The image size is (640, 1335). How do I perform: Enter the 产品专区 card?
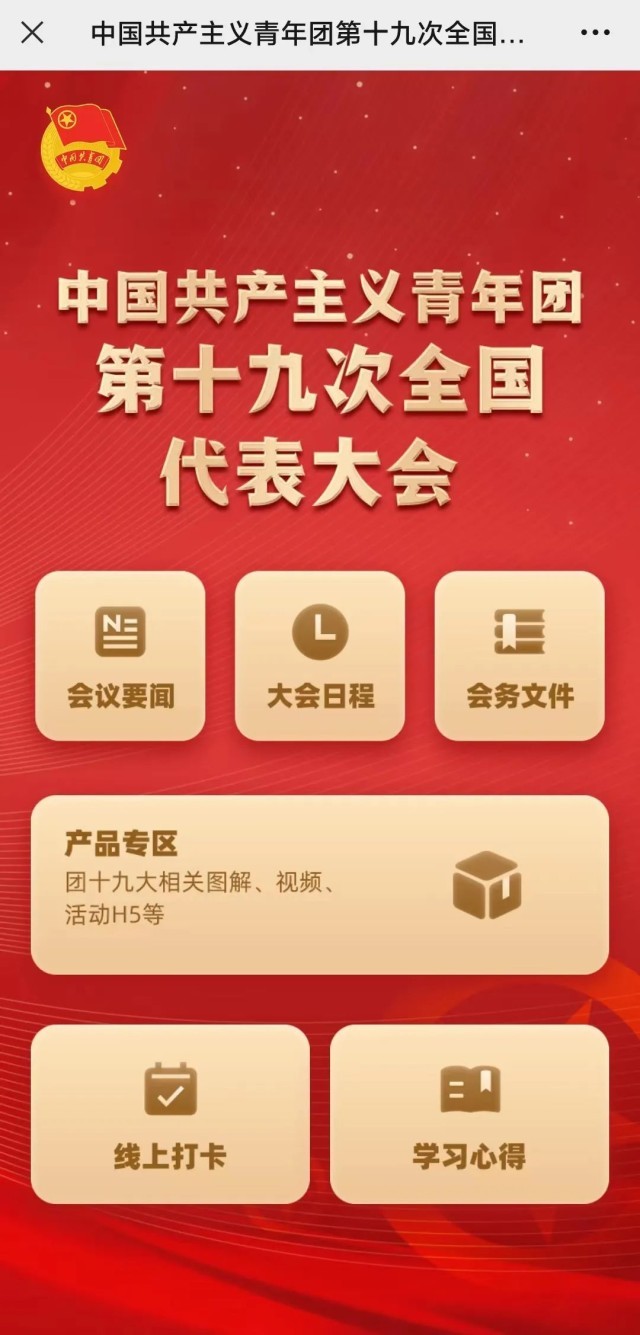[x=320, y=884]
